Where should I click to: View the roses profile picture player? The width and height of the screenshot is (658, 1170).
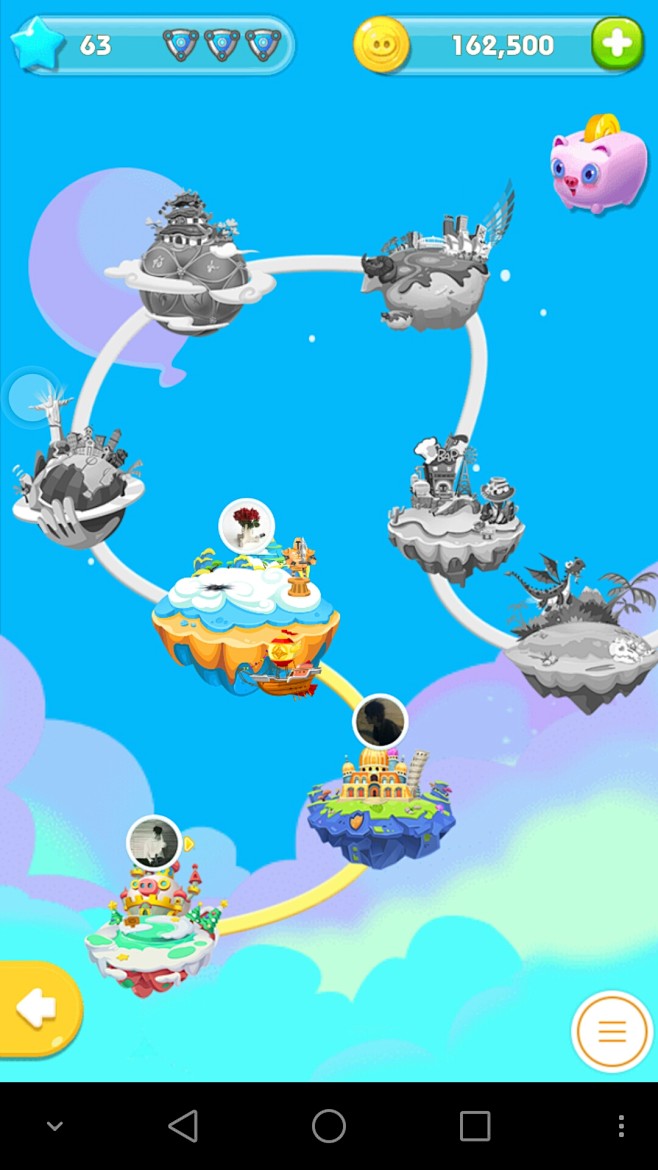pos(246,525)
